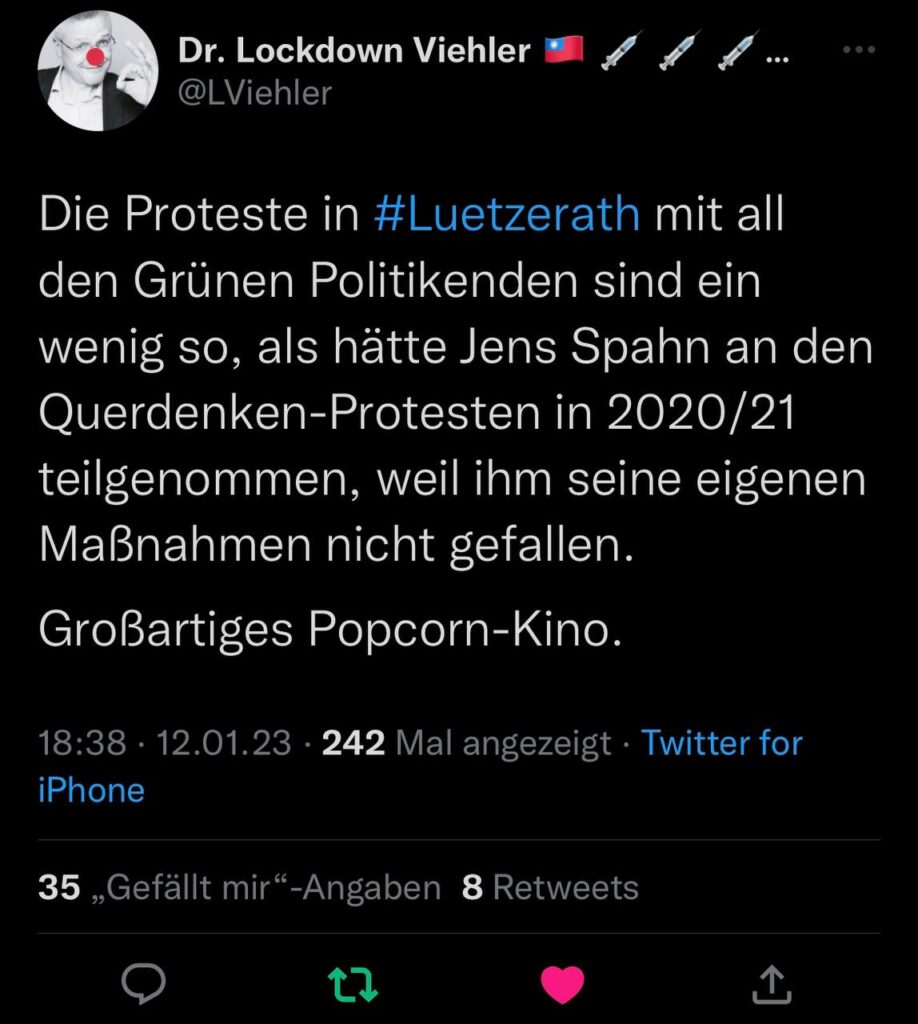Open the @LViehler account handle
The height and width of the screenshot is (1024, 918).
(x=255, y=93)
